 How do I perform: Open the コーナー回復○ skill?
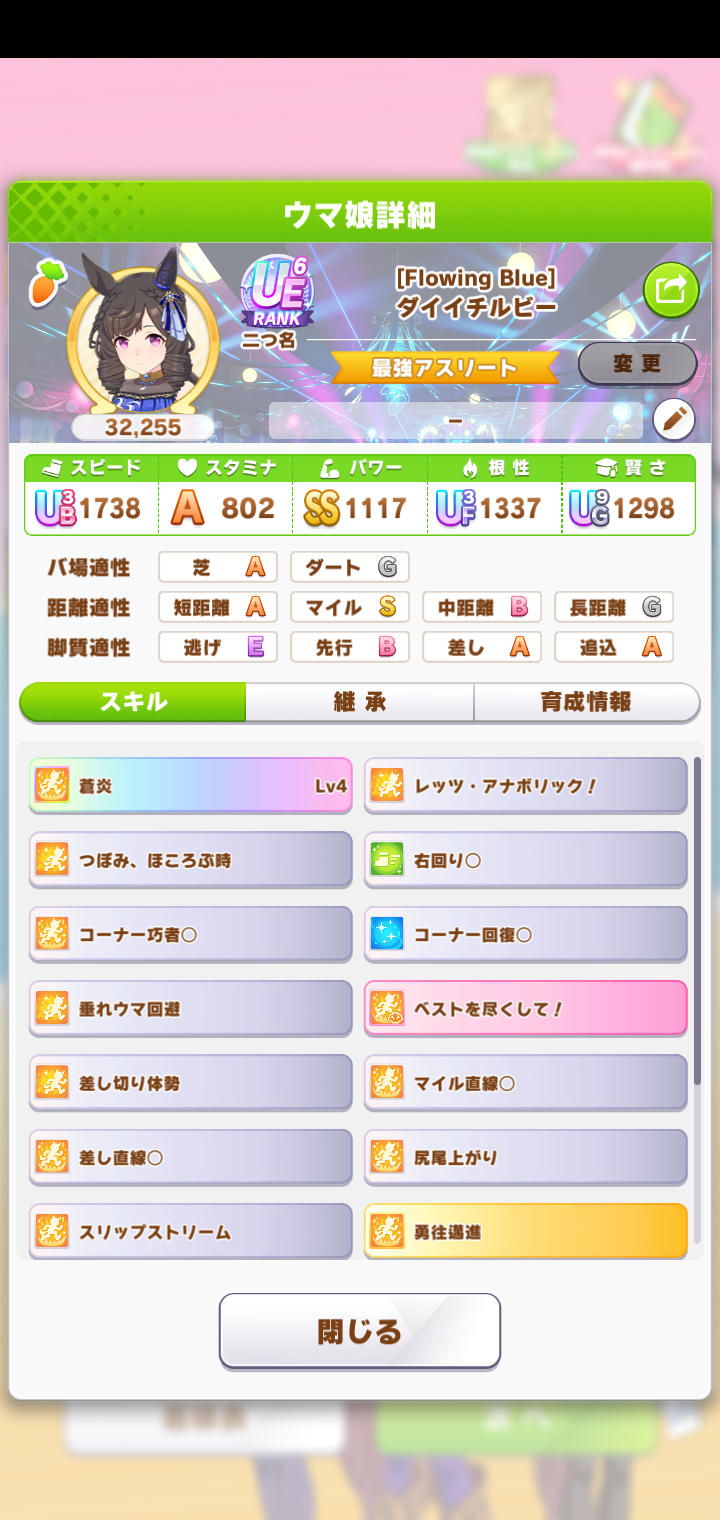[526, 934]
